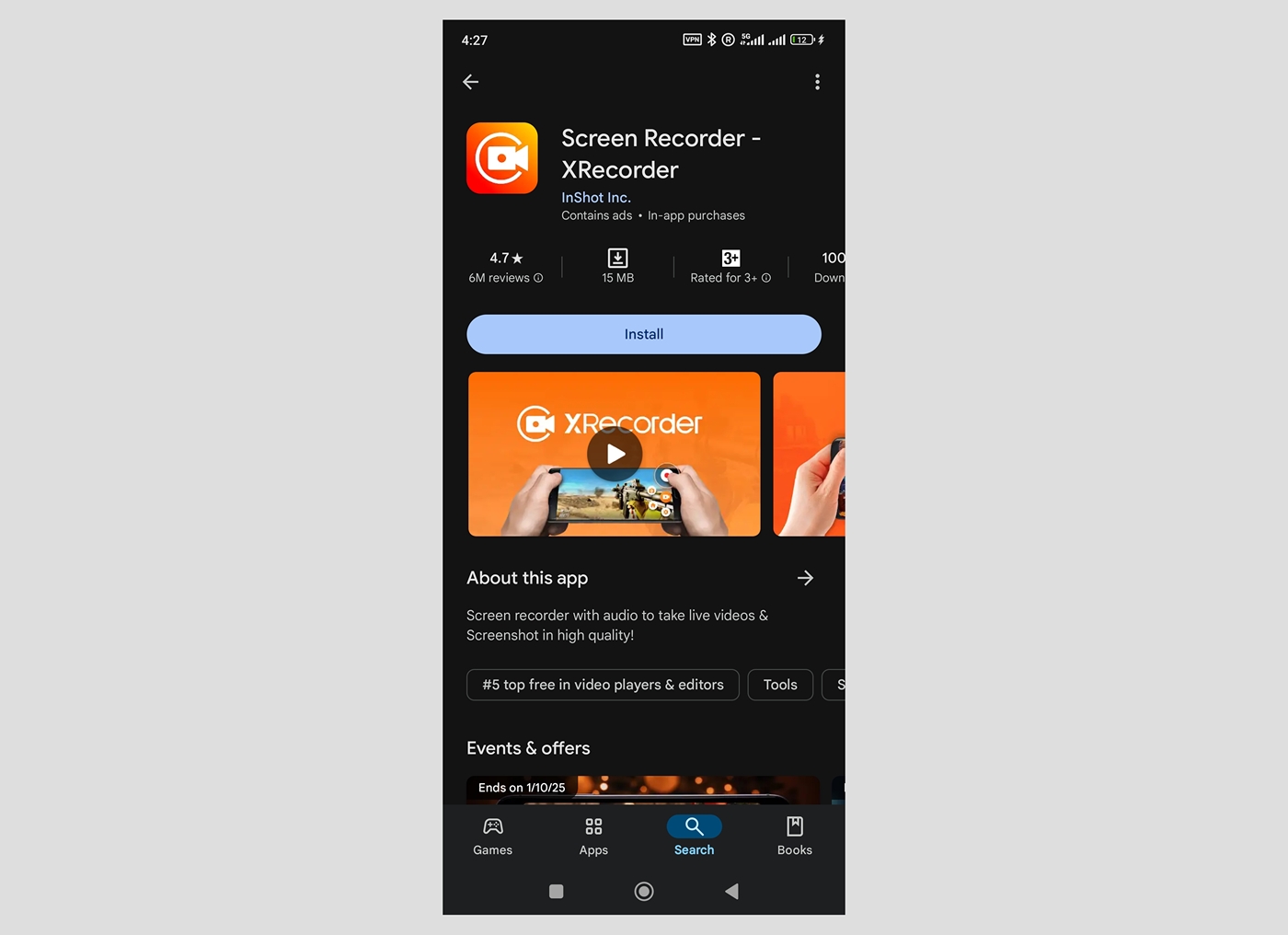Open the Search tab

694,836
